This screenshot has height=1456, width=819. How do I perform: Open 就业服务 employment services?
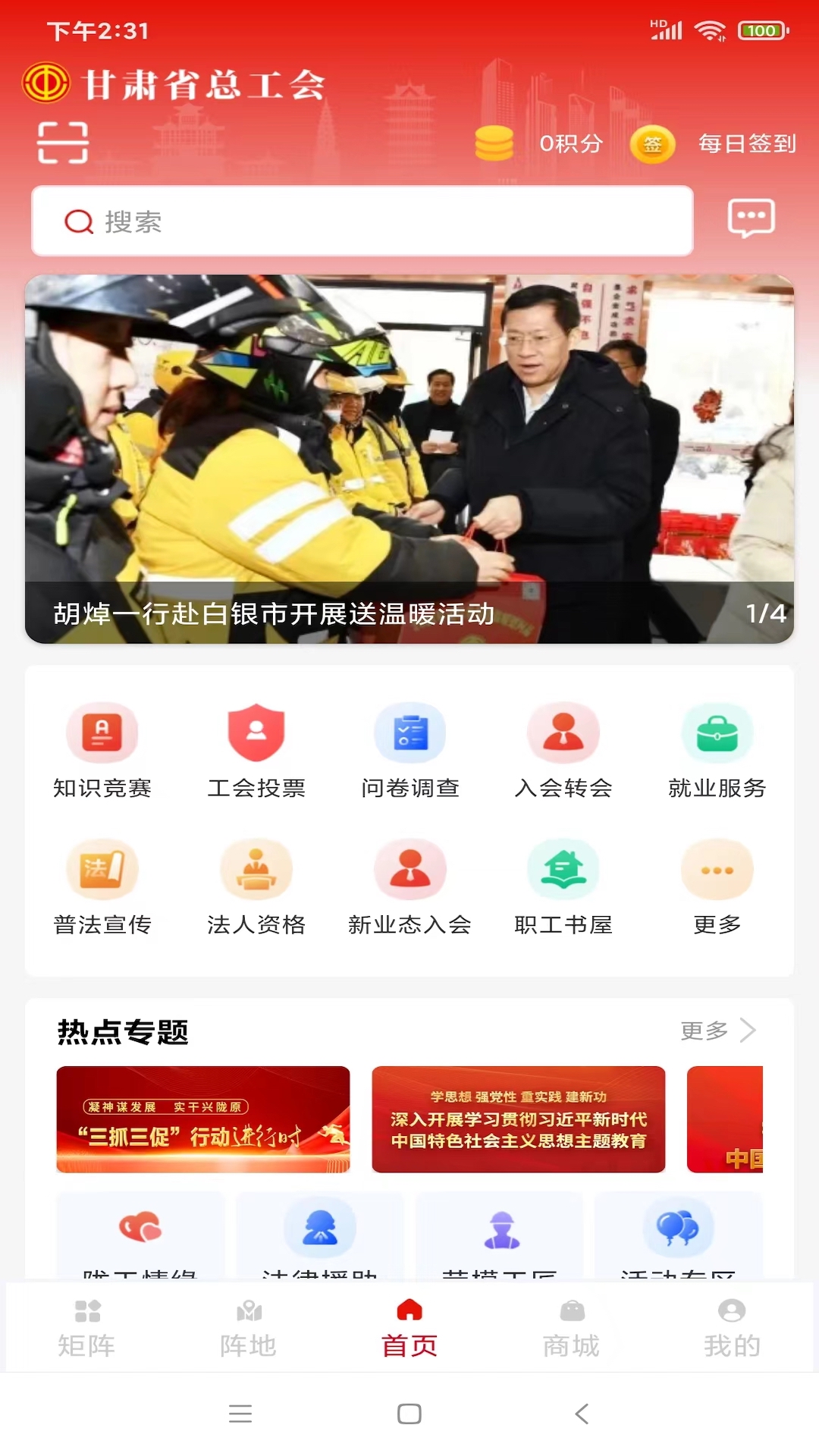coord(717,751)
